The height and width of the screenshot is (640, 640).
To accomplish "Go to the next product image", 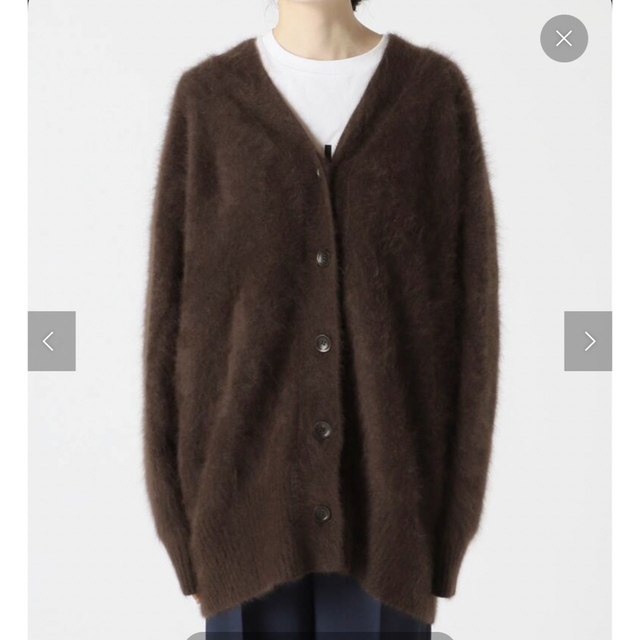I will (588, 341).
